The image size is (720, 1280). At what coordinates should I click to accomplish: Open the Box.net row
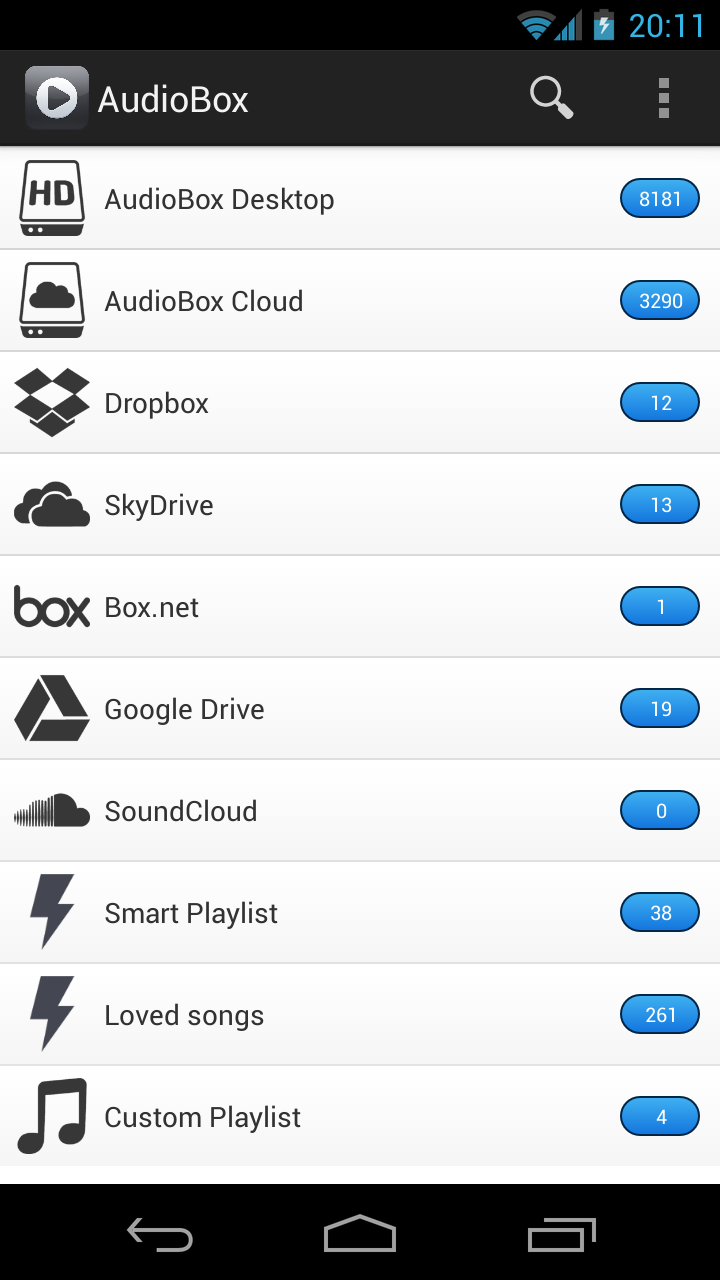click(360, 607)
